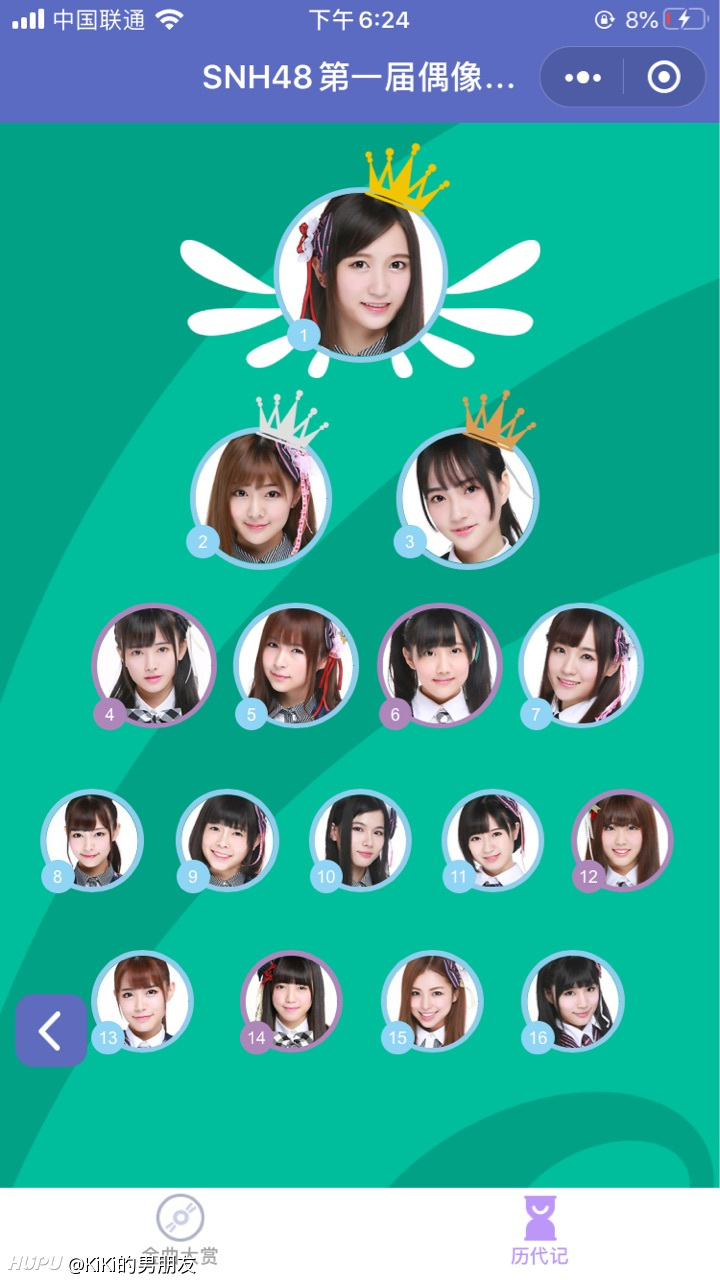The image size is (720, 1280).
Task: View the member ranked number 7
Action: (x=581, y=665)
